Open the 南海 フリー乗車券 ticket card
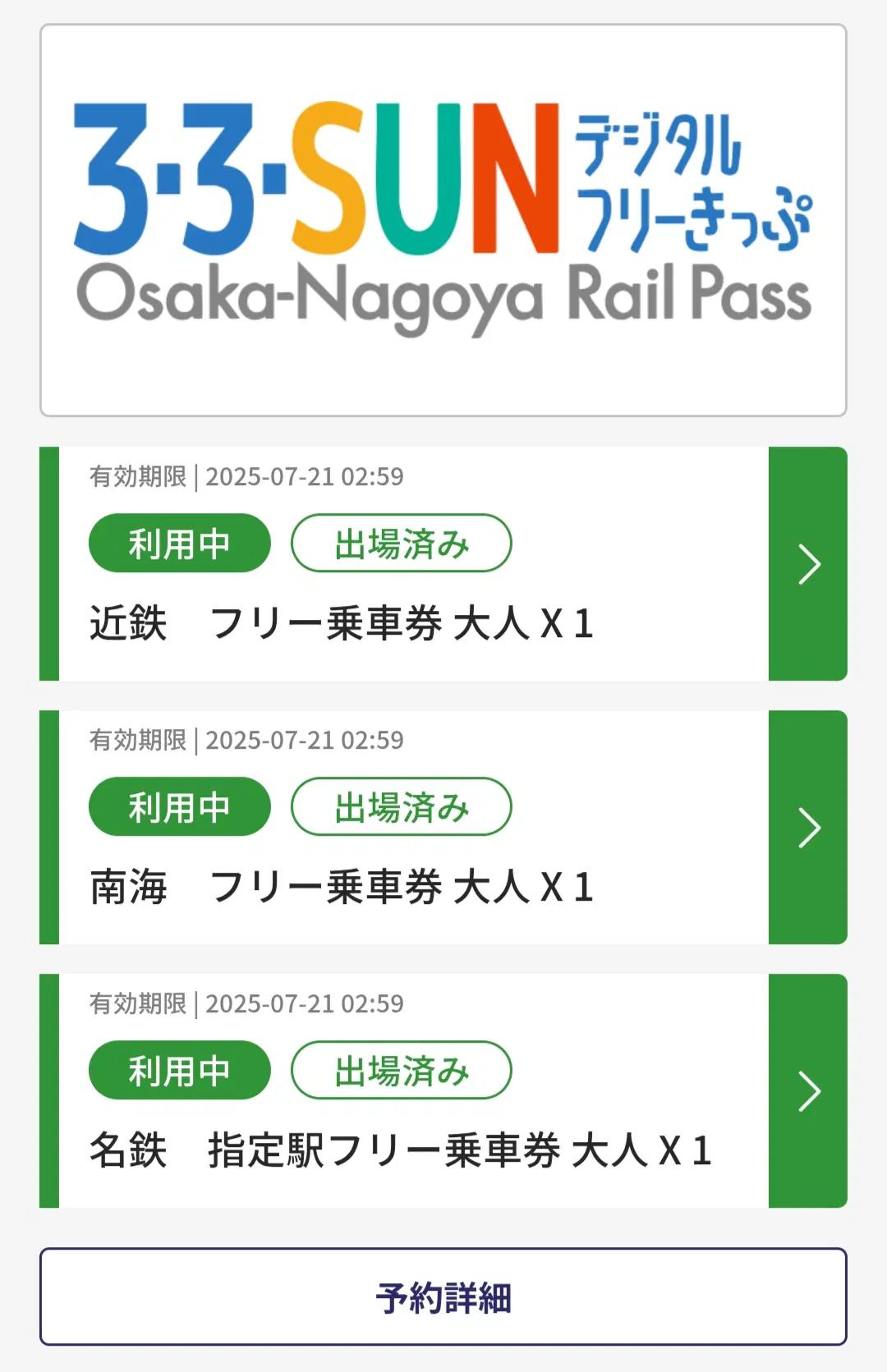This screenshot has width=887, height=1372. pos(807,828)
